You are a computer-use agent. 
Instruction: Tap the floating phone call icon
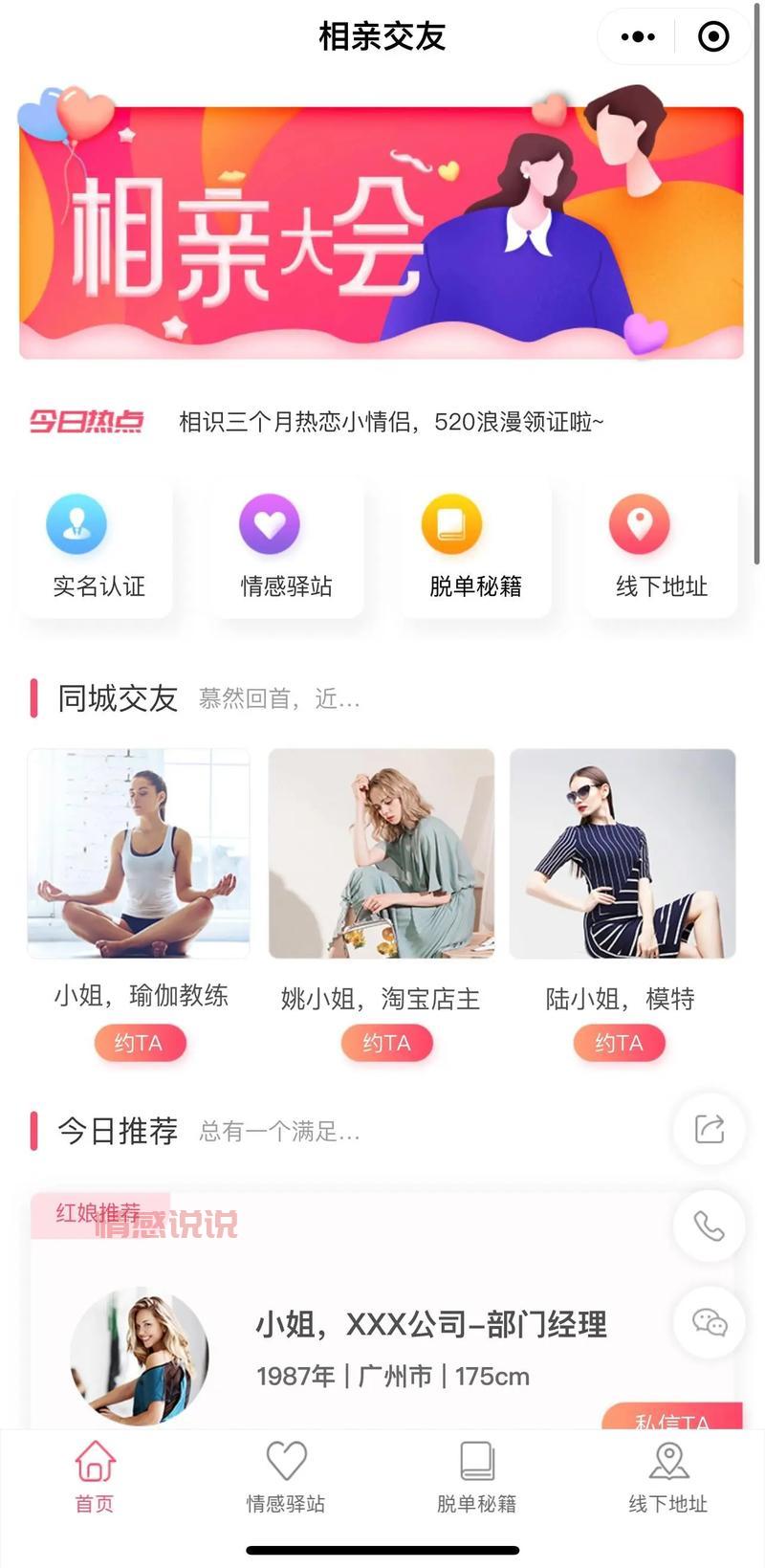(709, 1226)
